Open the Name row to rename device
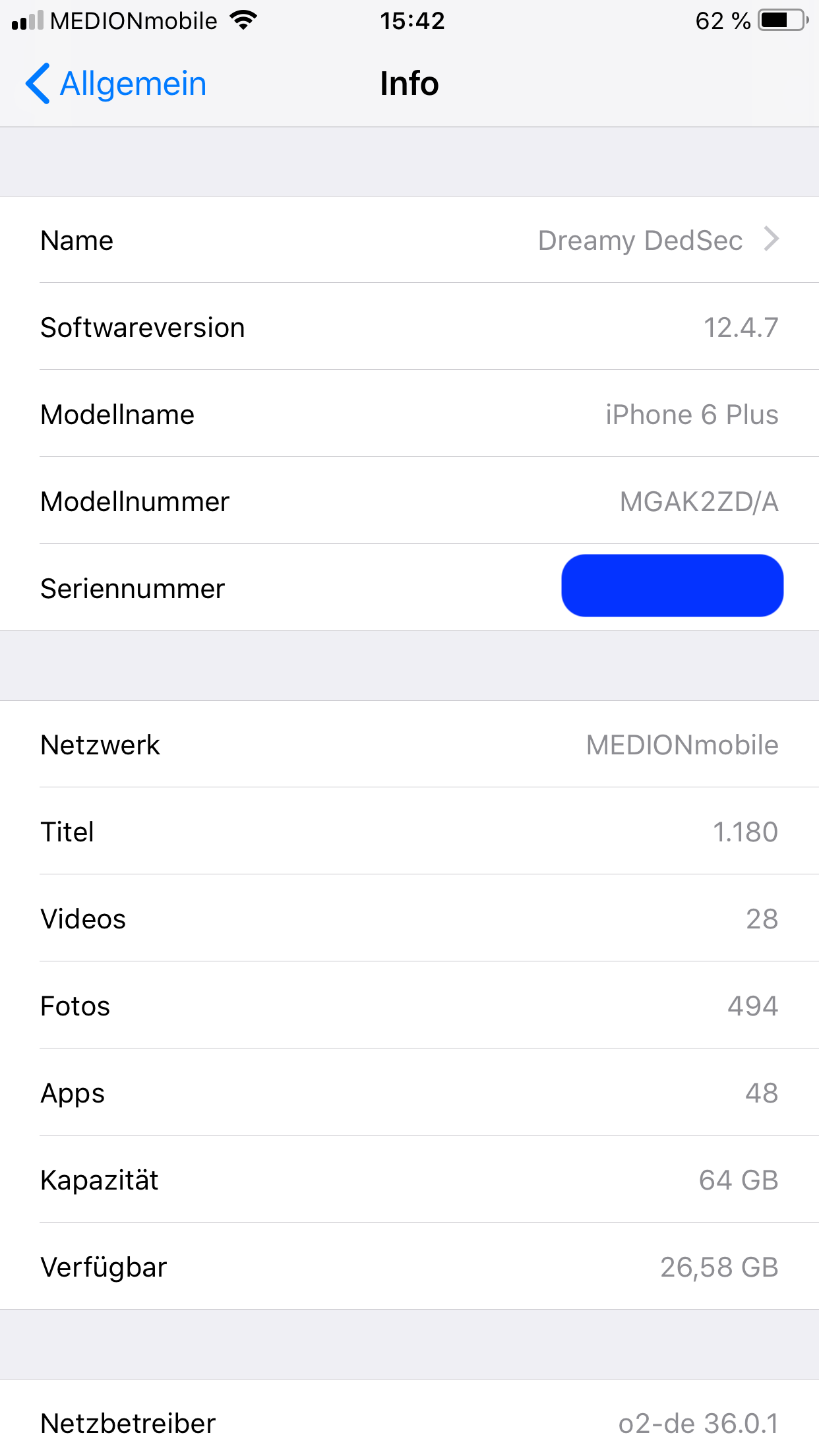Screen dimensions: 819x1456 tap(409, 240)
